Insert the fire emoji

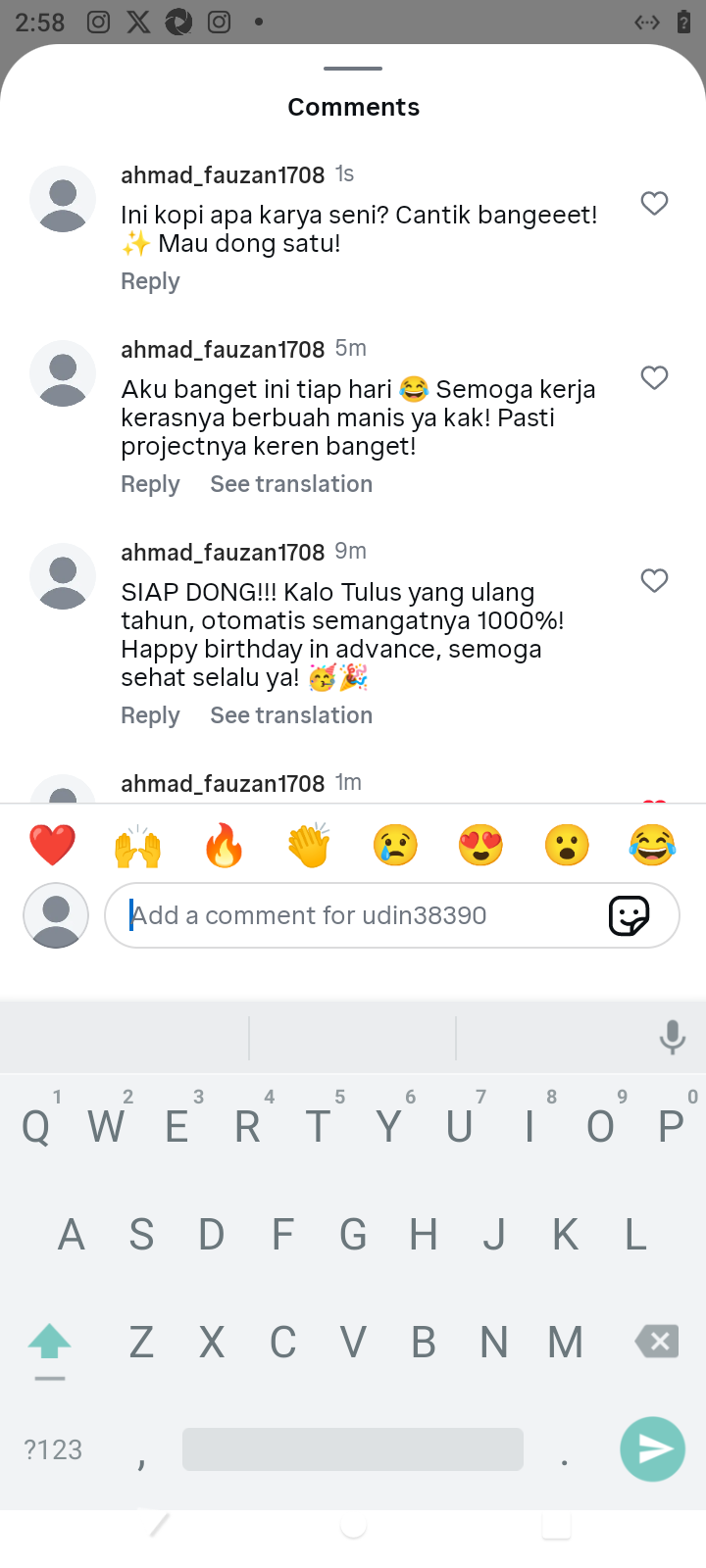(224, 845)
